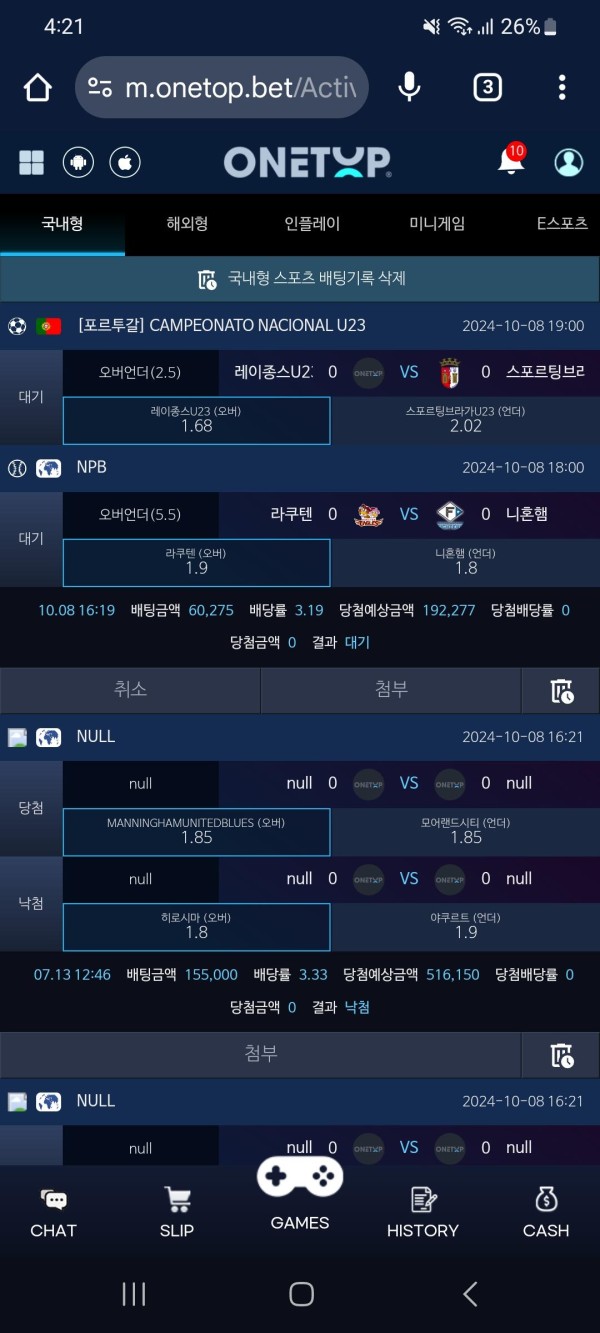
Task: Delete 국내형 스포츠 betting history
Action: (300, 279)
